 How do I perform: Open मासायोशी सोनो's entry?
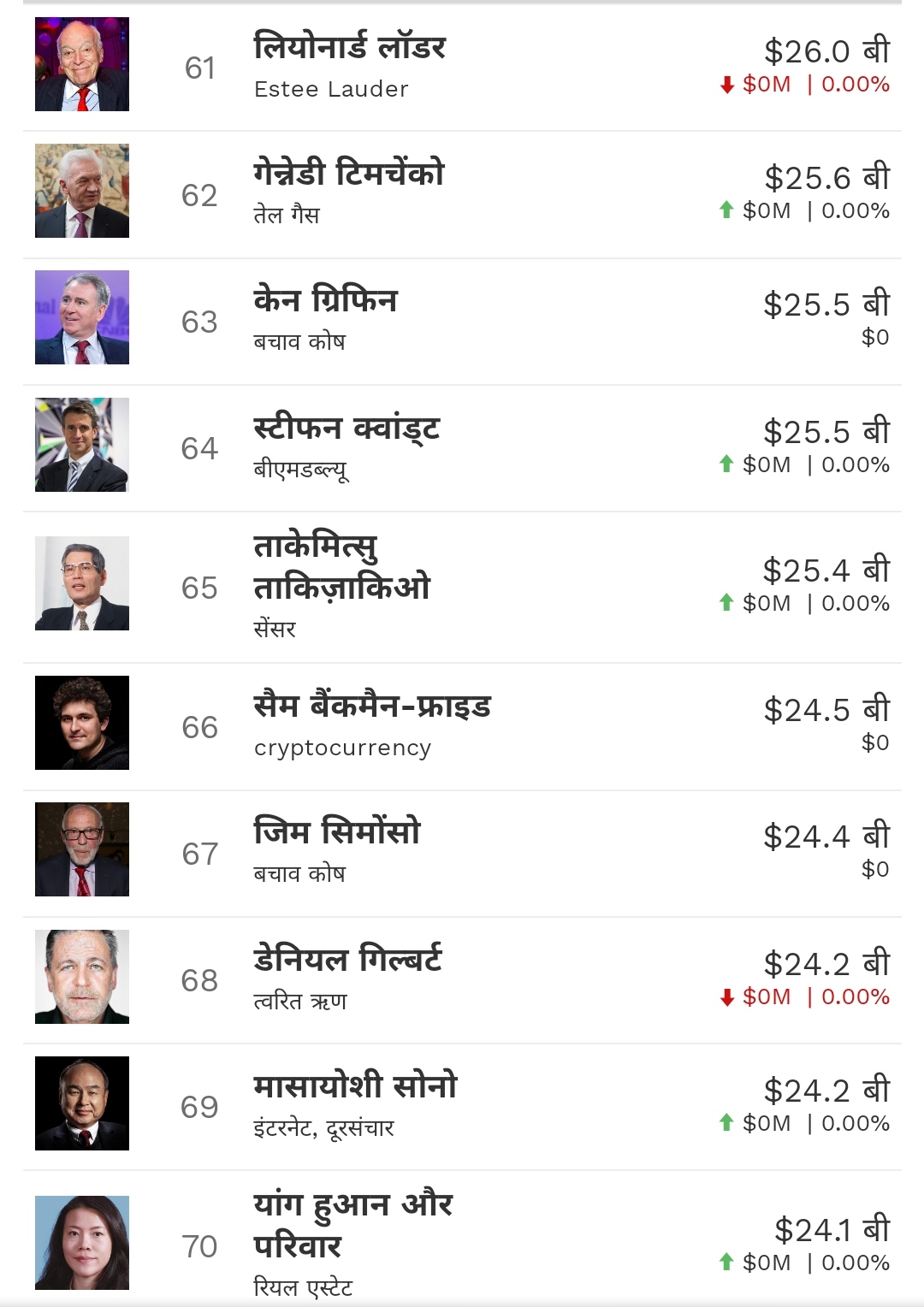[x=355, y=1086]
